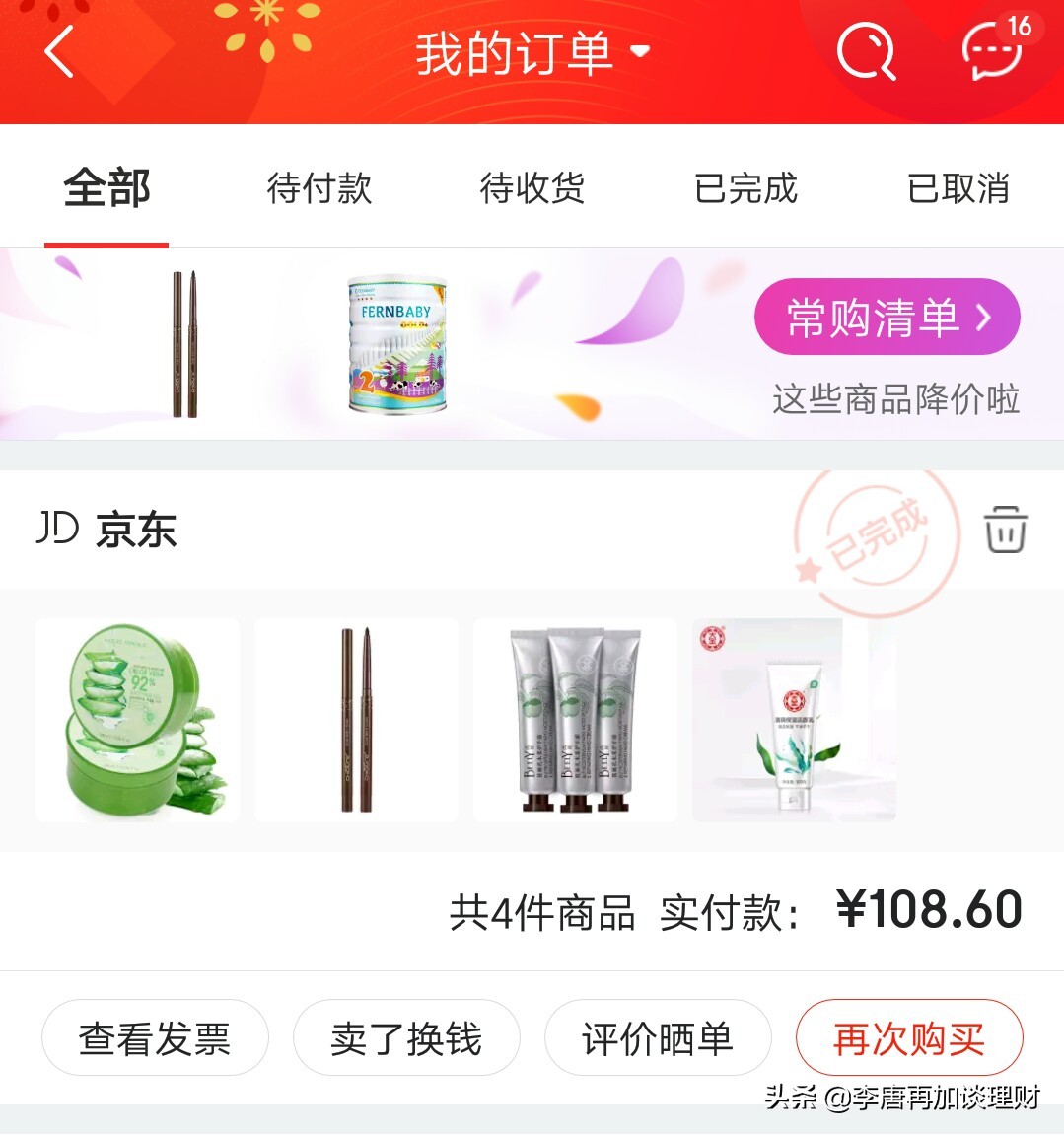Switch to the 待付款 tab
The width and height of the screenshot is (1064, 1135).
tap(318, 189)
